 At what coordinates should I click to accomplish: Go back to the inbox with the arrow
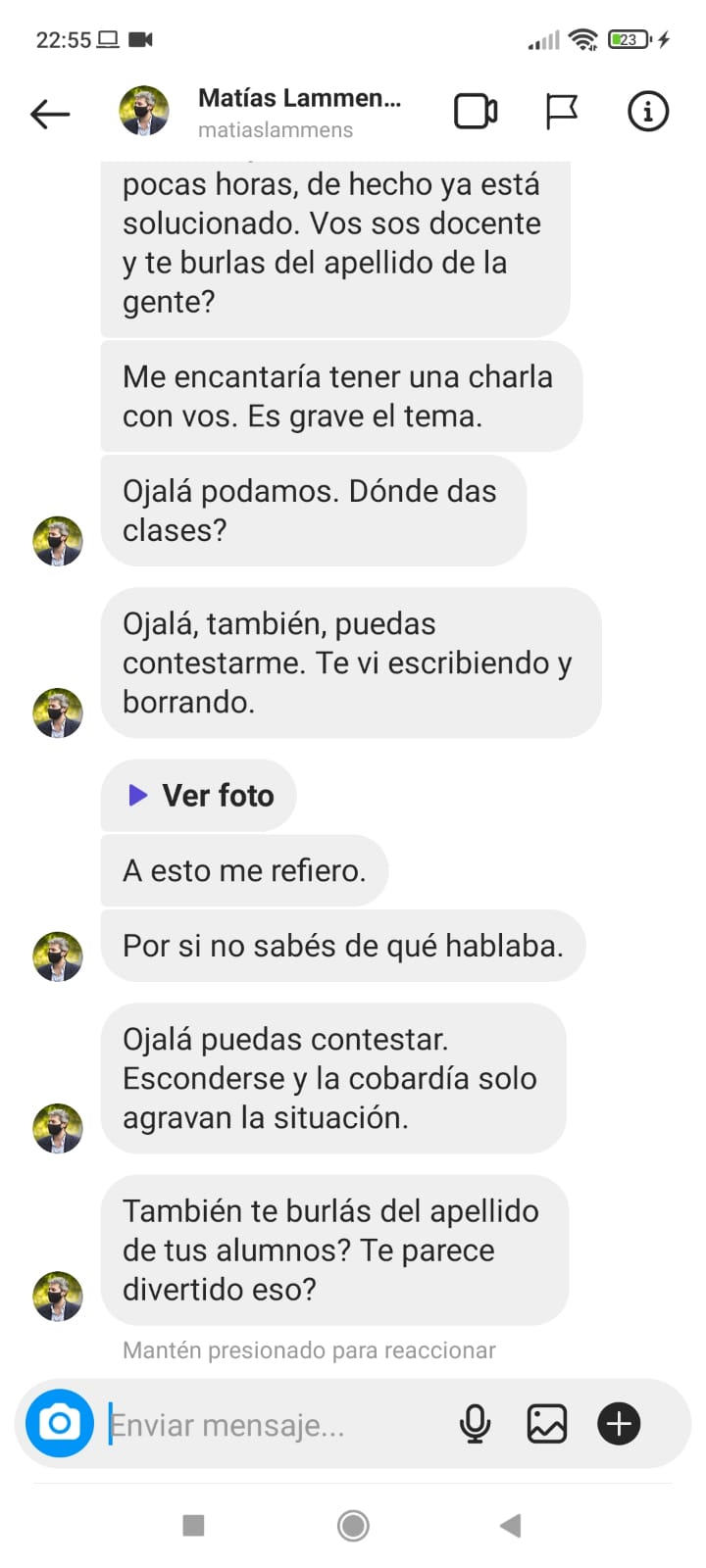tap(50, 114)
